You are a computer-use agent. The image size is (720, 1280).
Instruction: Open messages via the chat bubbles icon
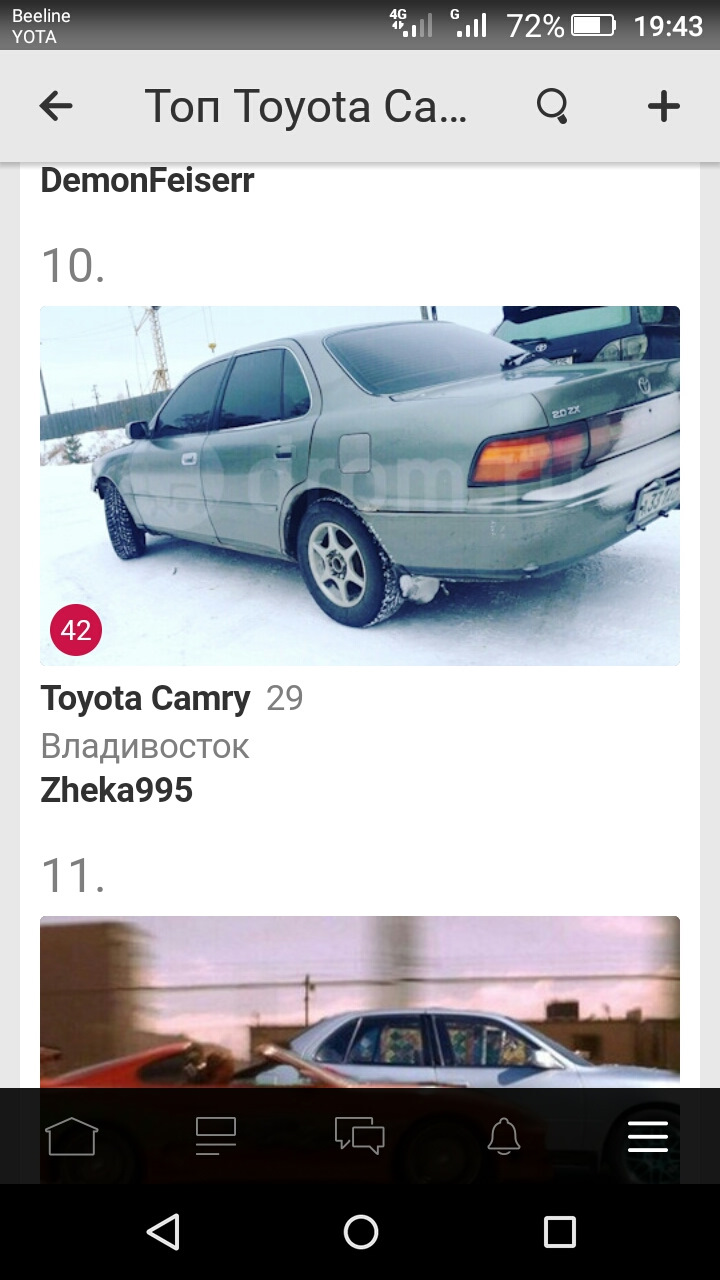pos(359,1136)
